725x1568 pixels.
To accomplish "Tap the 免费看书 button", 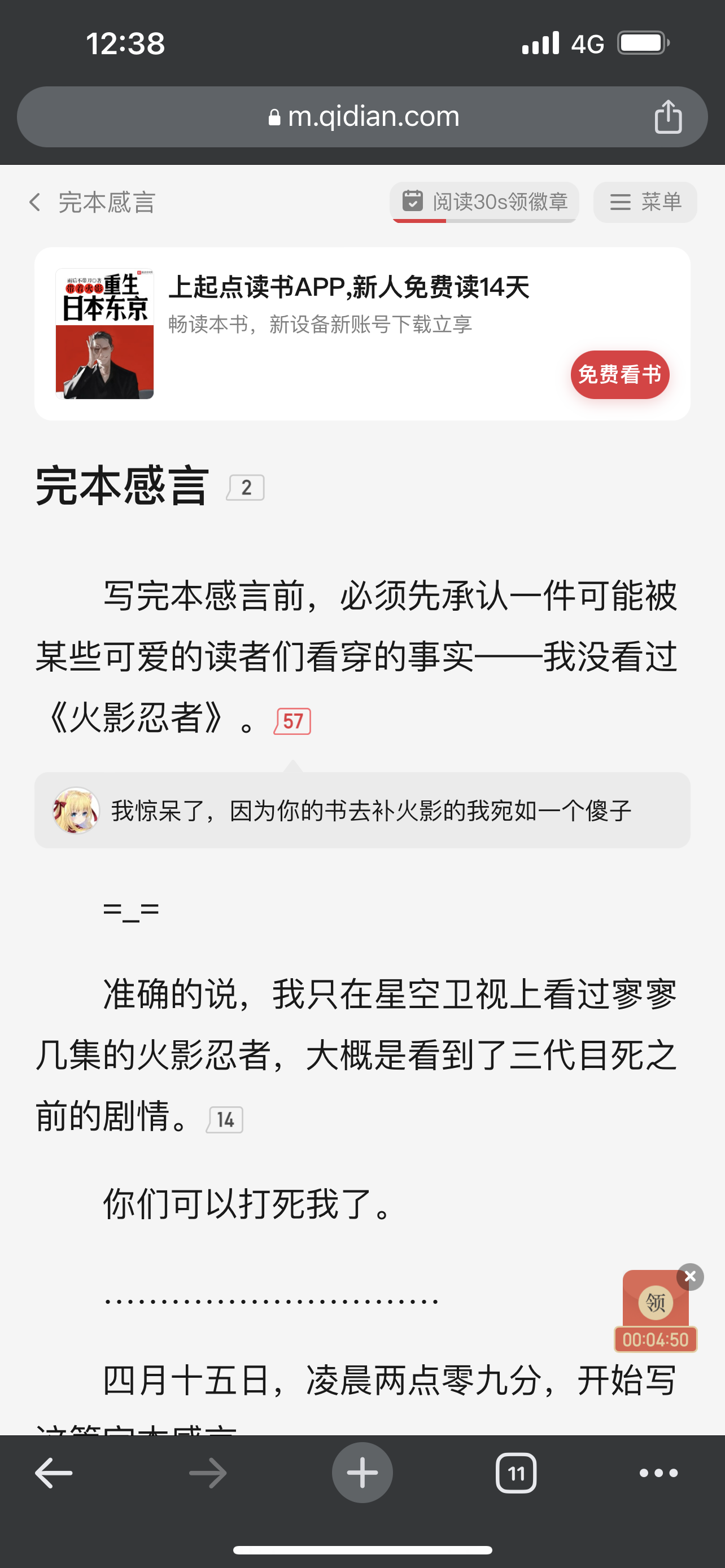I will [x=619, y=374].
